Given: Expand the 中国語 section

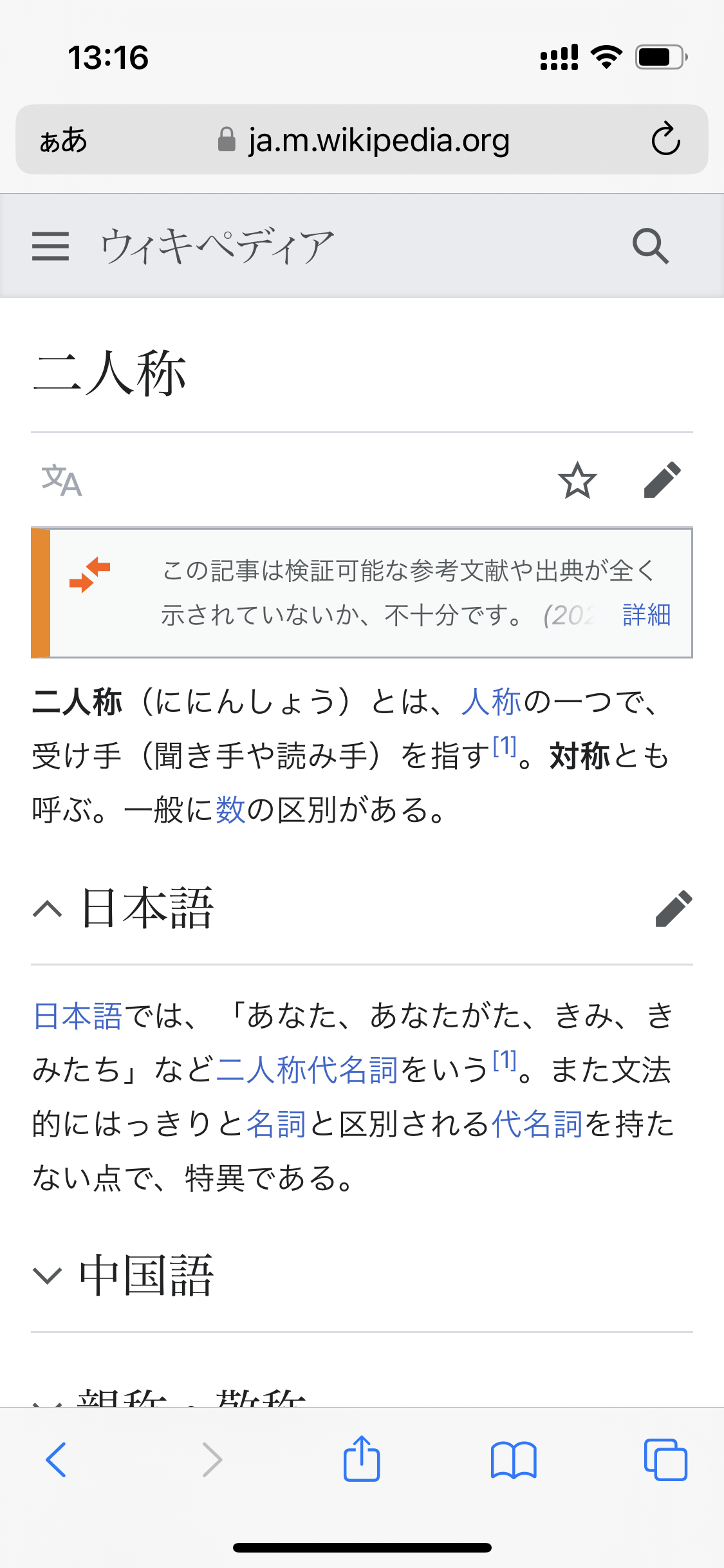Looking at the screenshot, I should click(48, 1275).
